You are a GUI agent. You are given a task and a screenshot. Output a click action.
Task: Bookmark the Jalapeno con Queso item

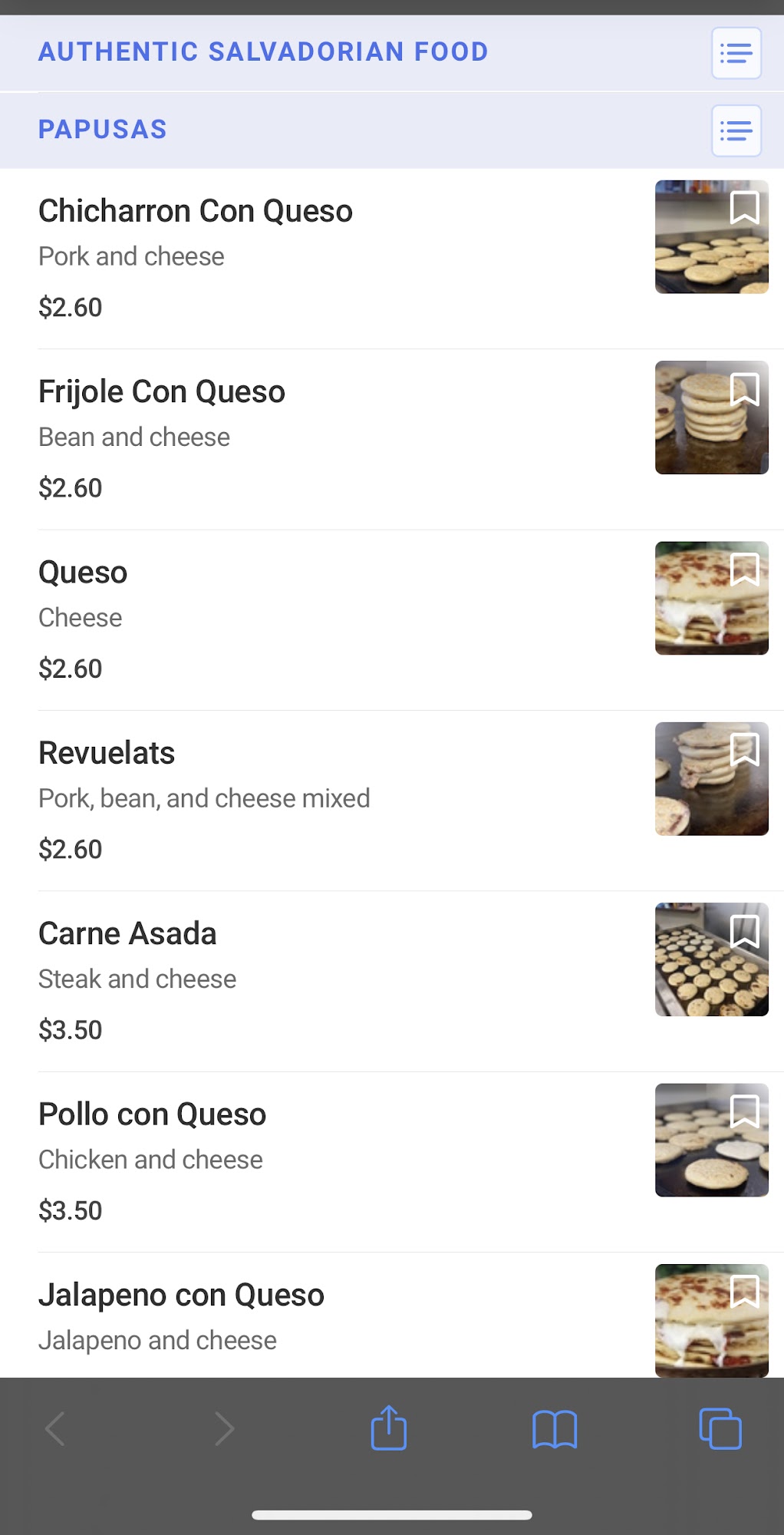click(x=744, y=1291)
